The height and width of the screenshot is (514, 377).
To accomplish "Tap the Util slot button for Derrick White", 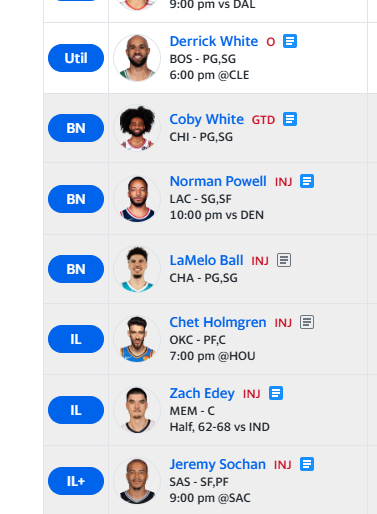I will click(76, 58).
